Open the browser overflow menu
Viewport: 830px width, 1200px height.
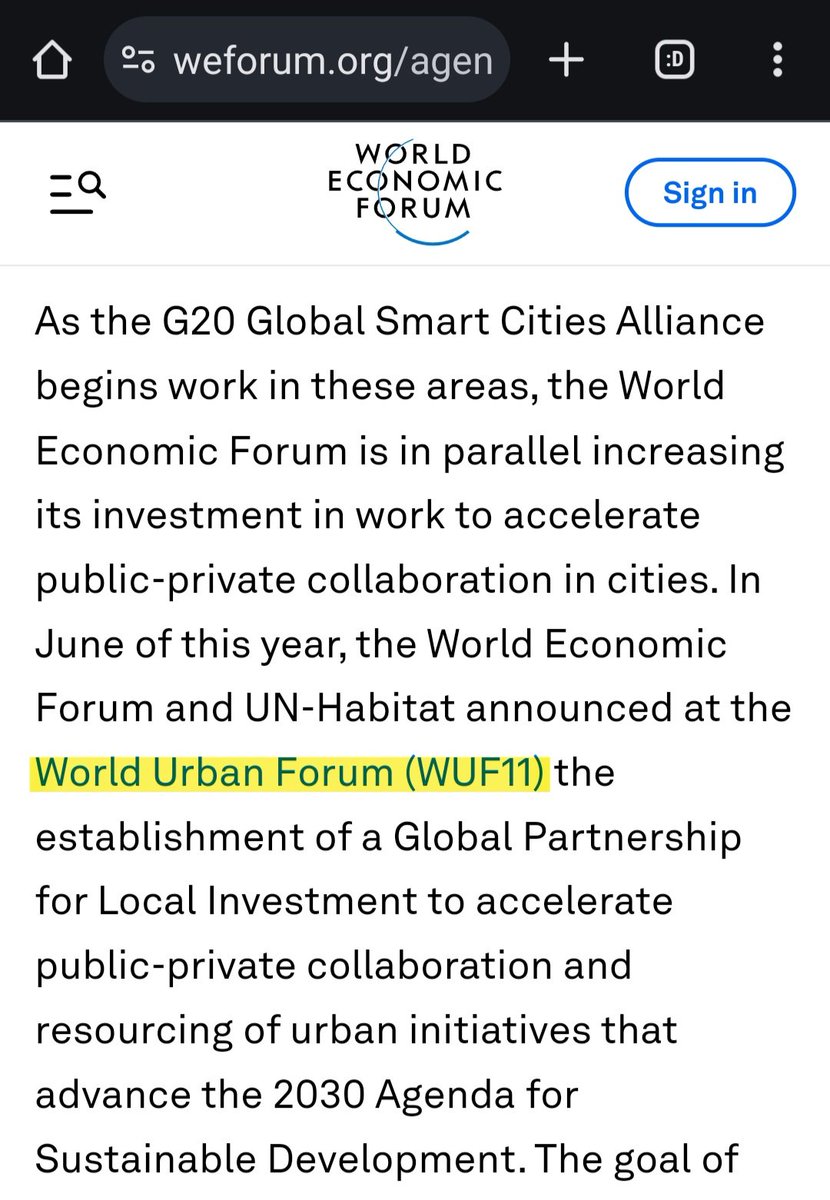778,62
